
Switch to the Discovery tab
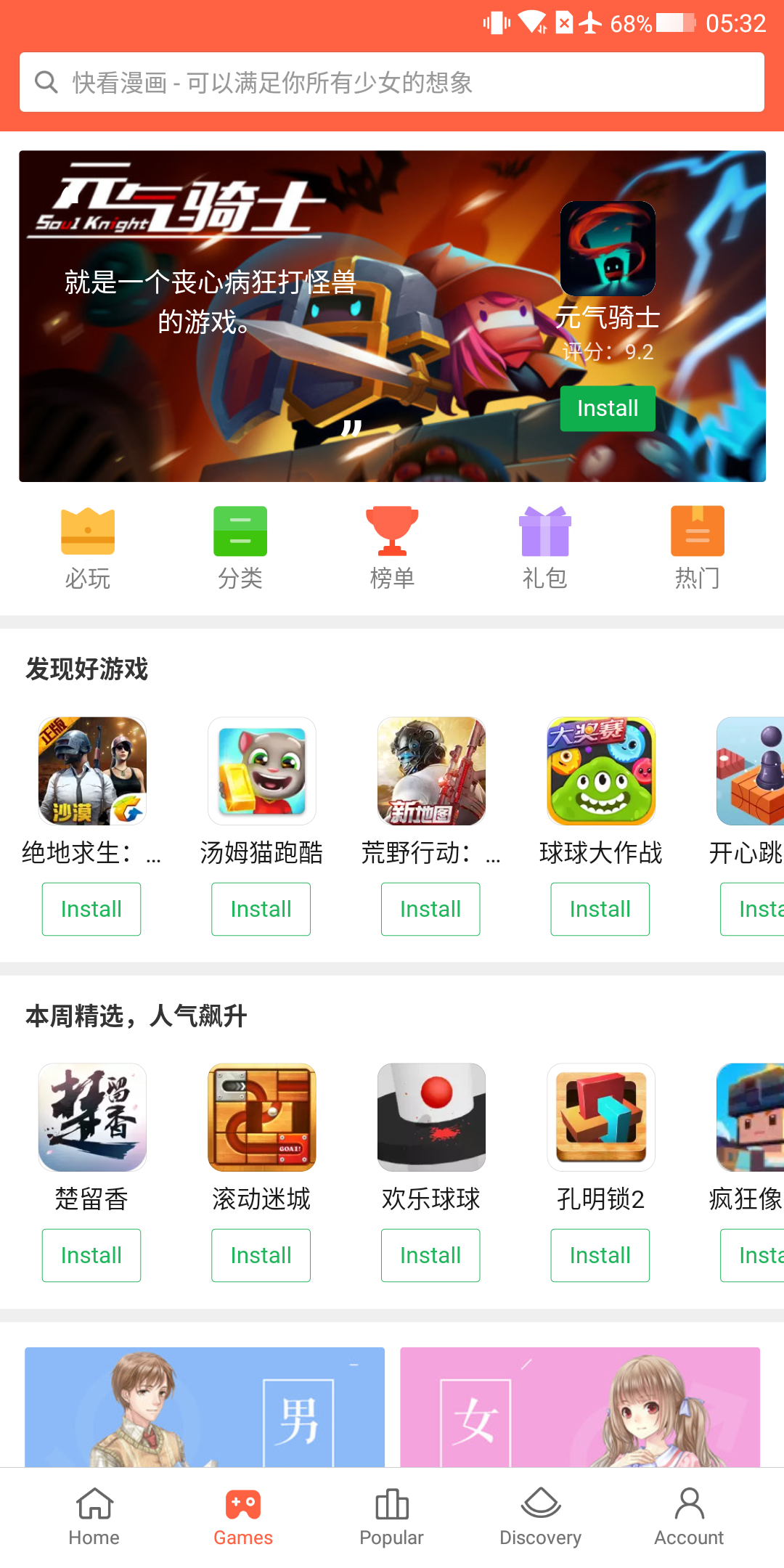click(x=541, y=1517)
